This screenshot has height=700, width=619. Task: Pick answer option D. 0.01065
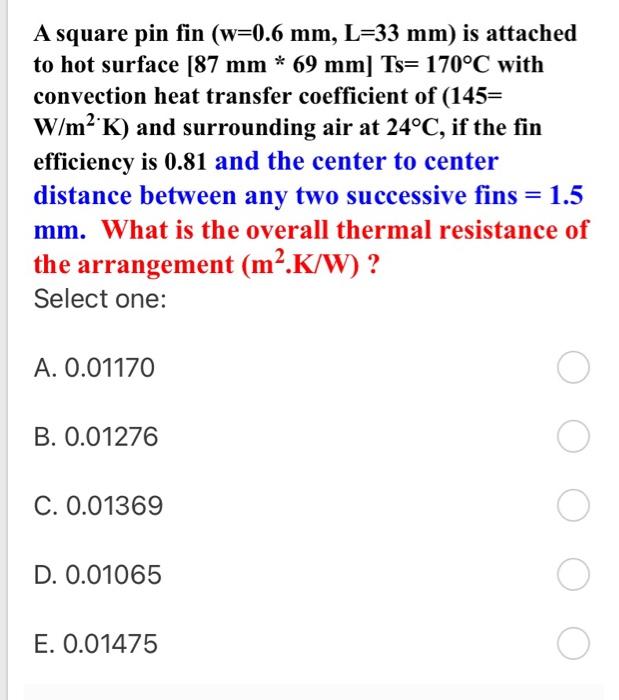pyautogui.click(x=573, y=575)
